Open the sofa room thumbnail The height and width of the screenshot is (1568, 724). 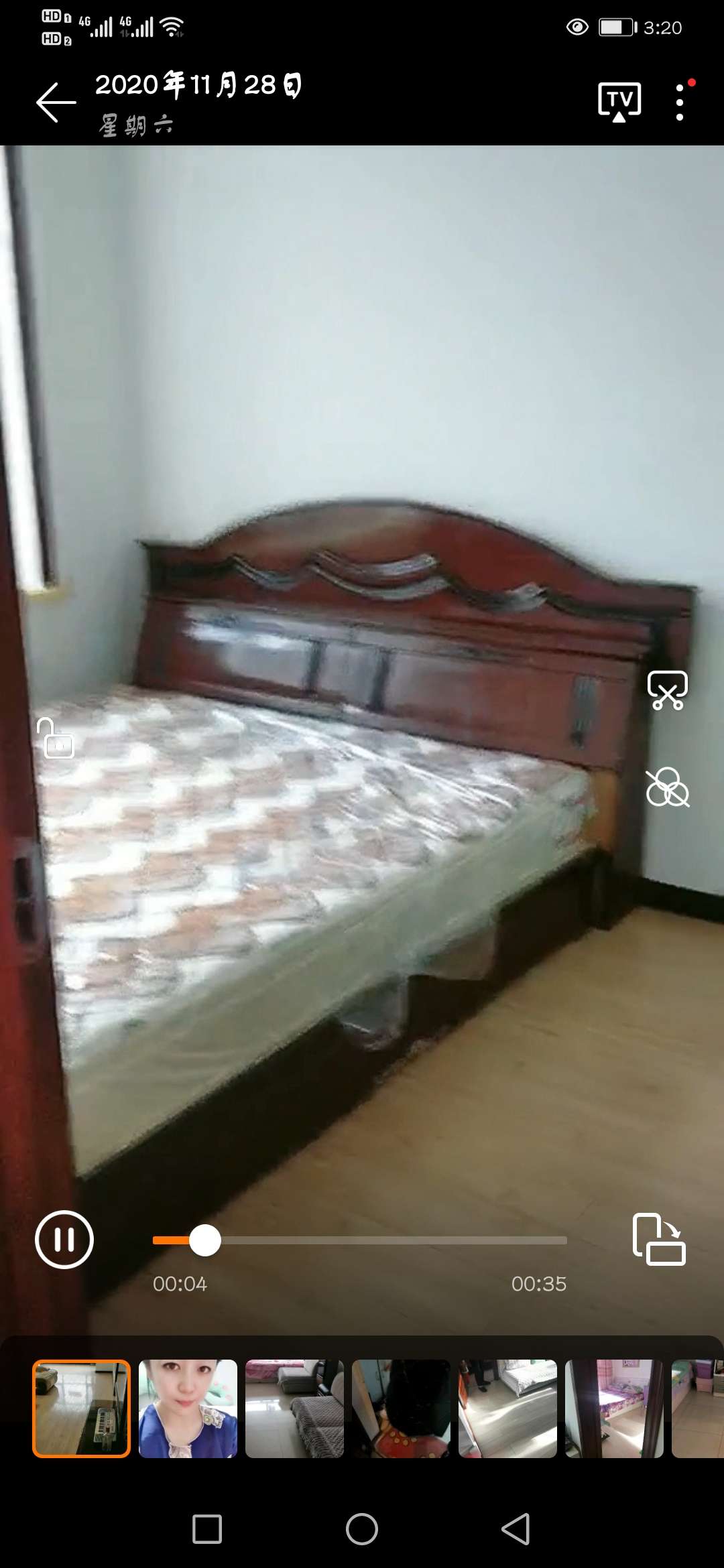[x=294, y=1409]
